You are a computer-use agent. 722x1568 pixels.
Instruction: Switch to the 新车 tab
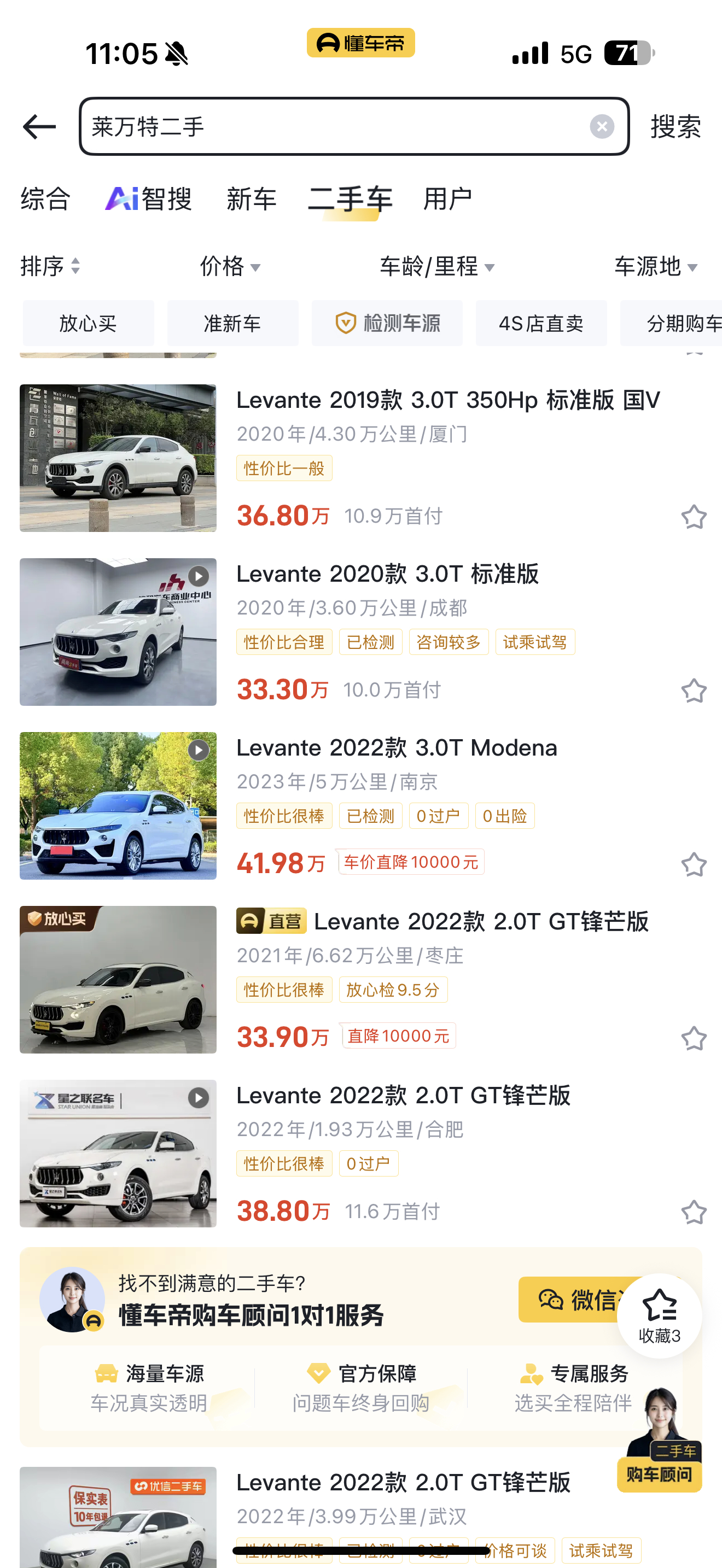[x=252, y=199]
